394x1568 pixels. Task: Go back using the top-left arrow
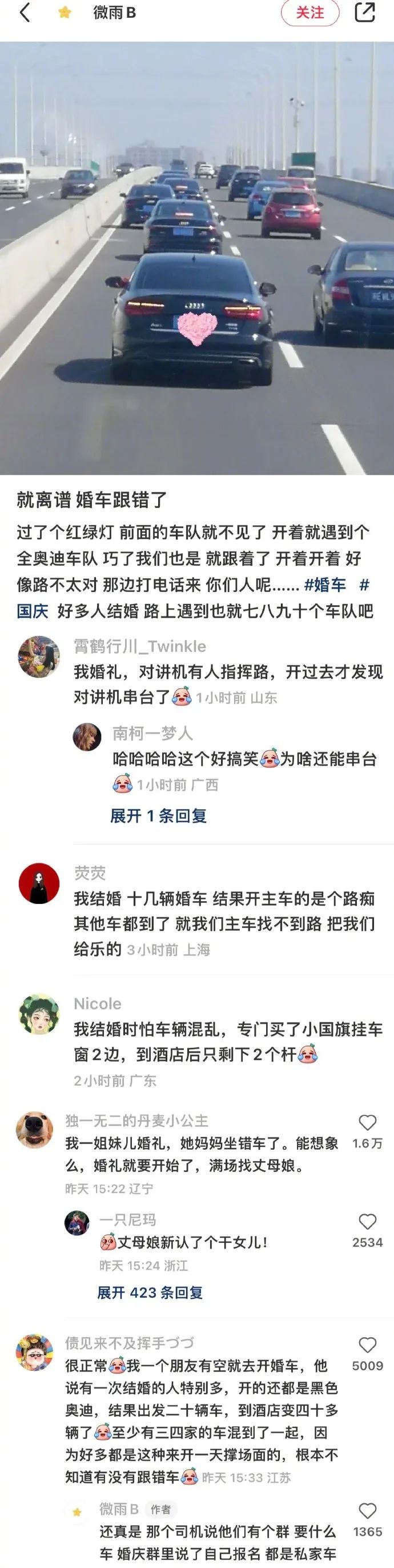pyautogui.click(x=25, y=13)
